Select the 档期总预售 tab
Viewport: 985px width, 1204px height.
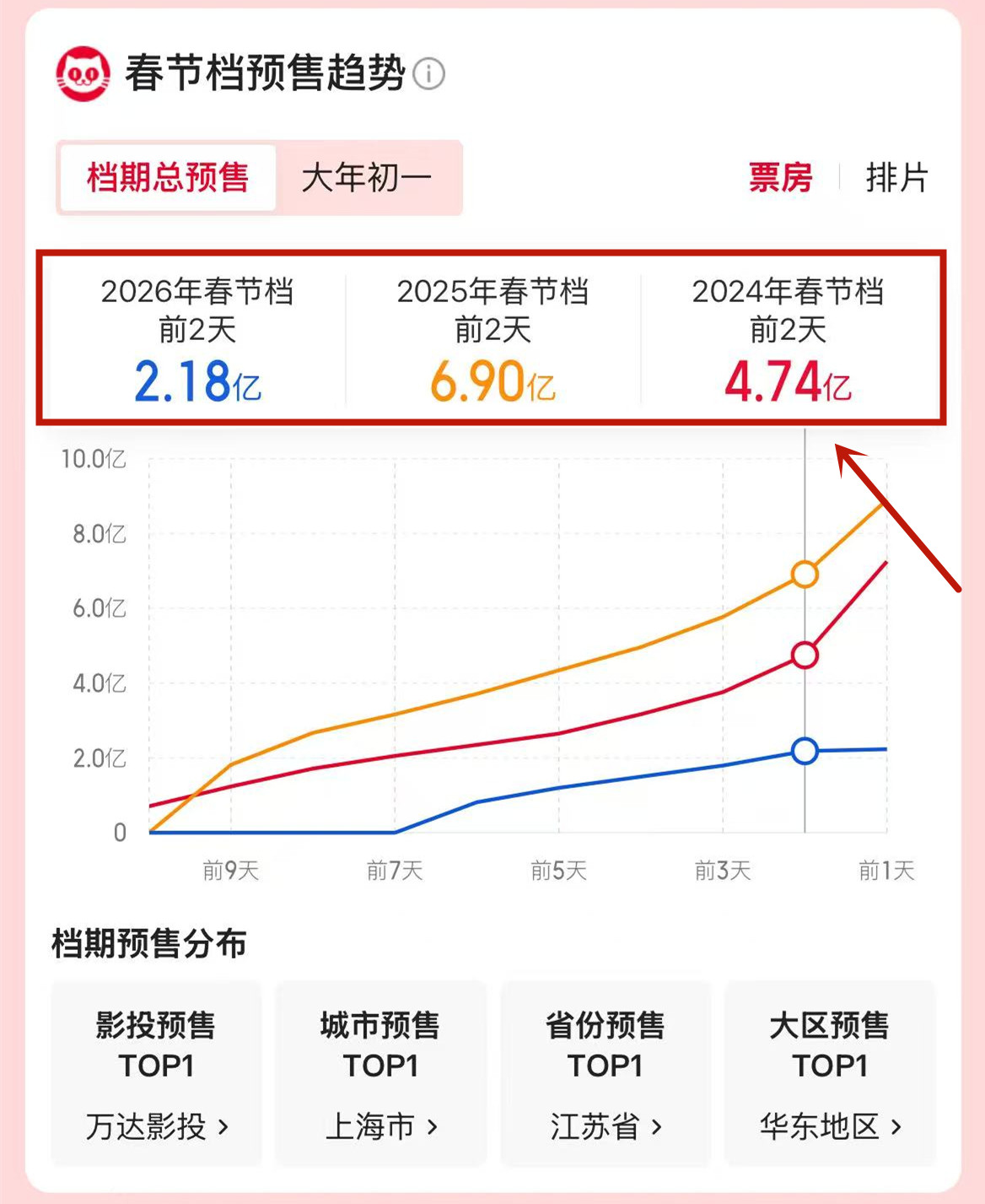coord(168,178)
